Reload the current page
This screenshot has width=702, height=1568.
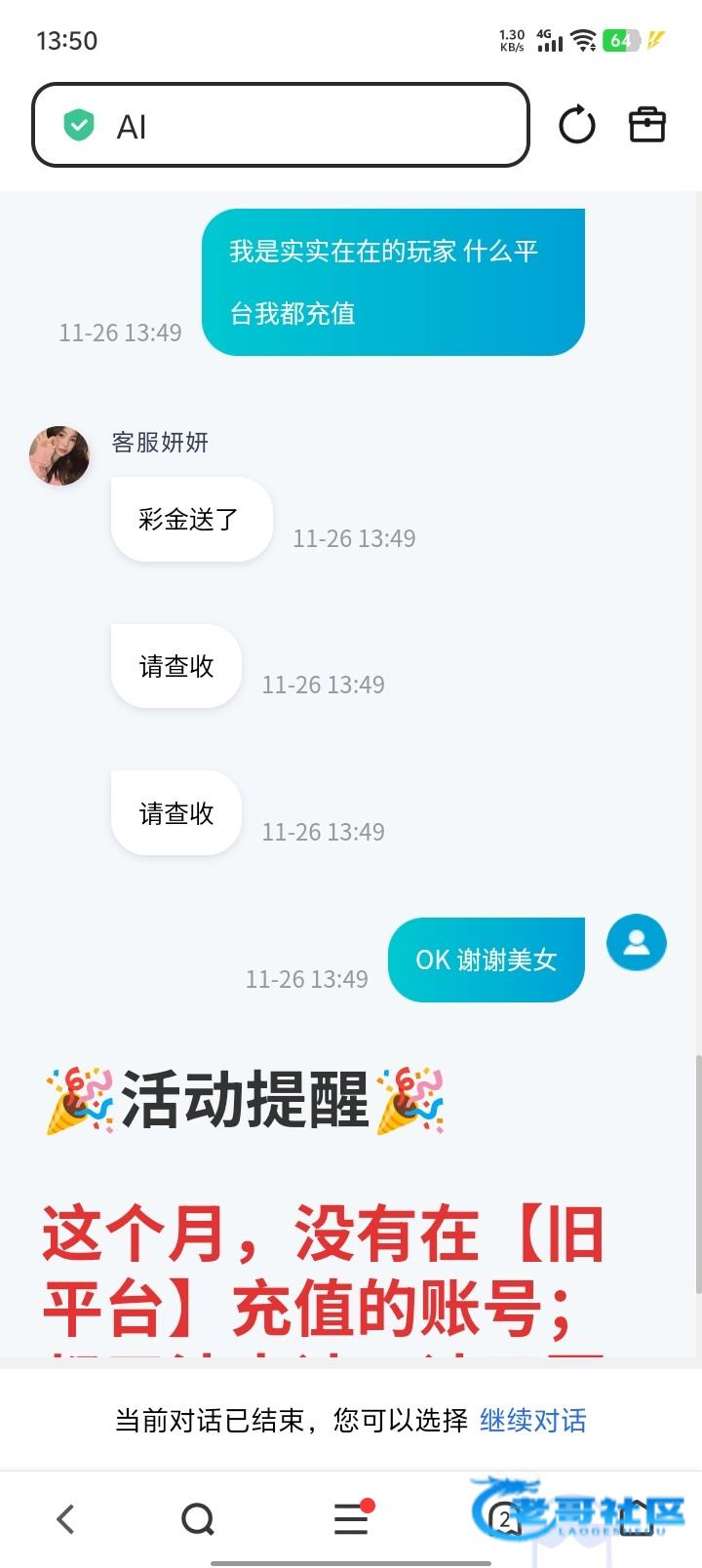(576, 126)
